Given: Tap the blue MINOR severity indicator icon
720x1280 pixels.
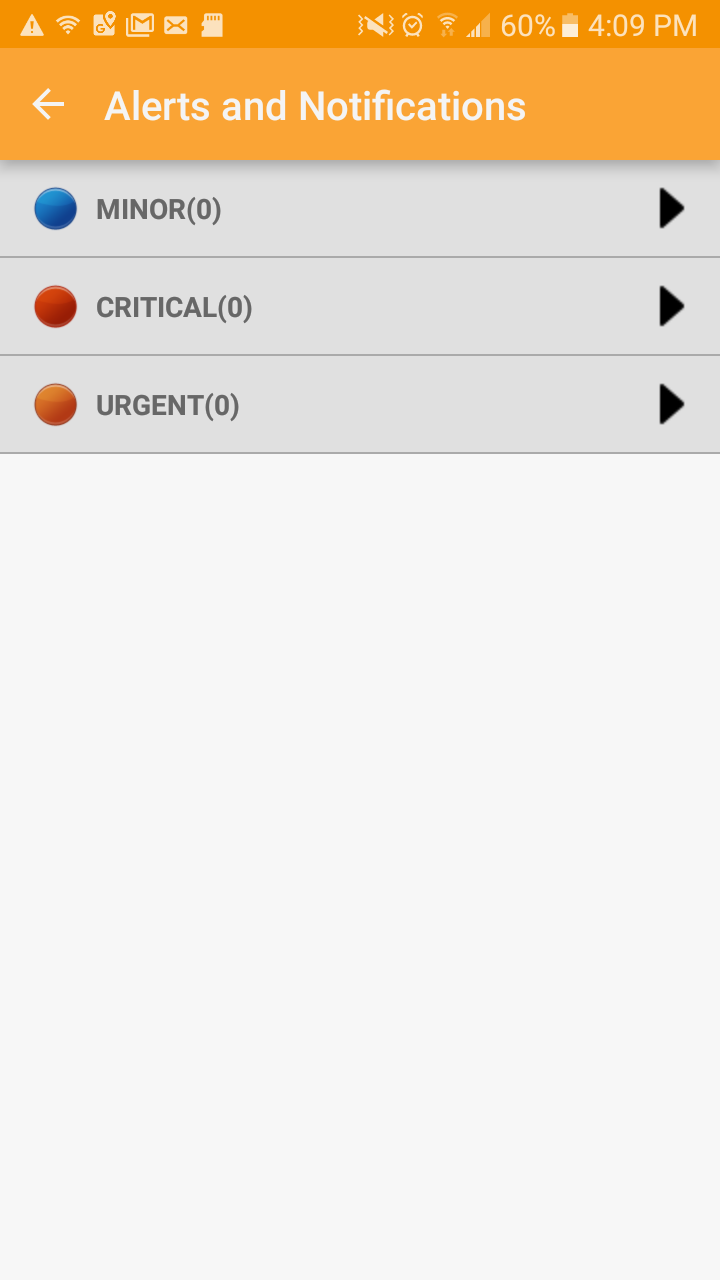Looking at the screenshot, I should pyautogui.click(x=55, y=209).
